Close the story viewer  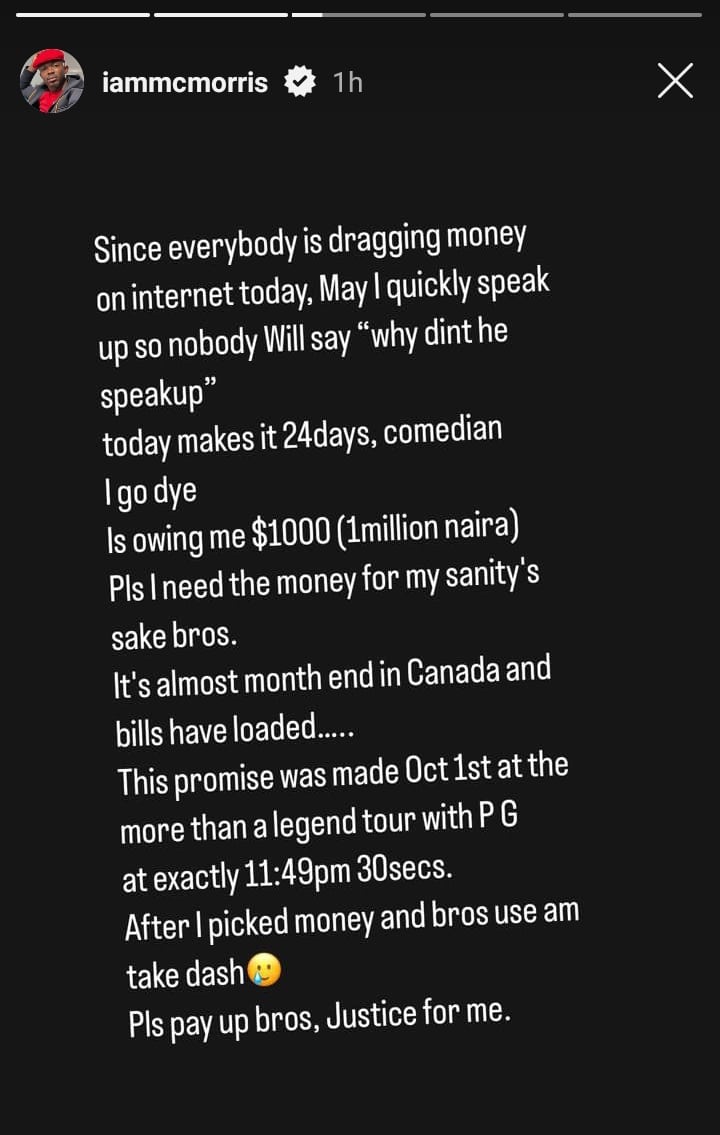coord(675,81)
